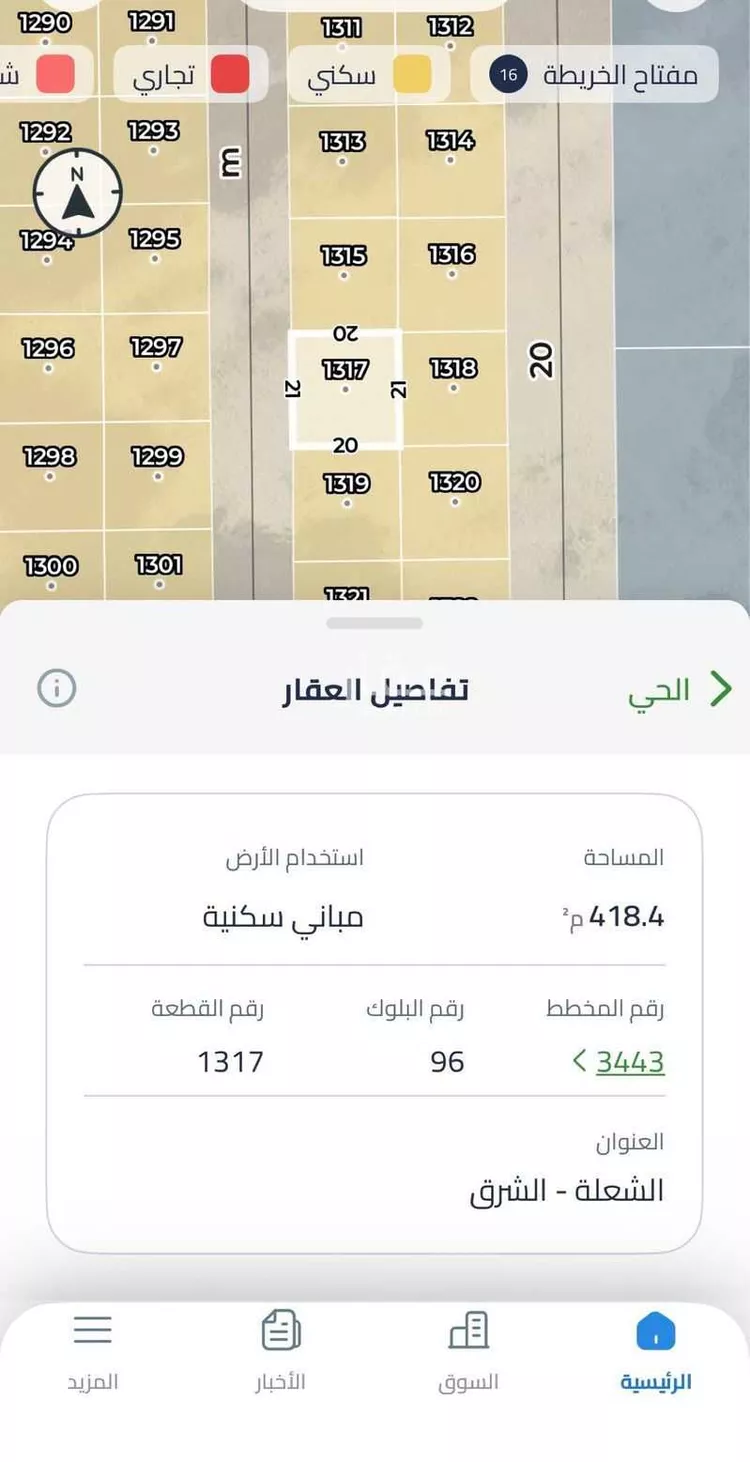The width and height of the screenshot is (750, 1462).
Task: Tap the compass icon to reset map orientation
Action: tap(77, 194)
